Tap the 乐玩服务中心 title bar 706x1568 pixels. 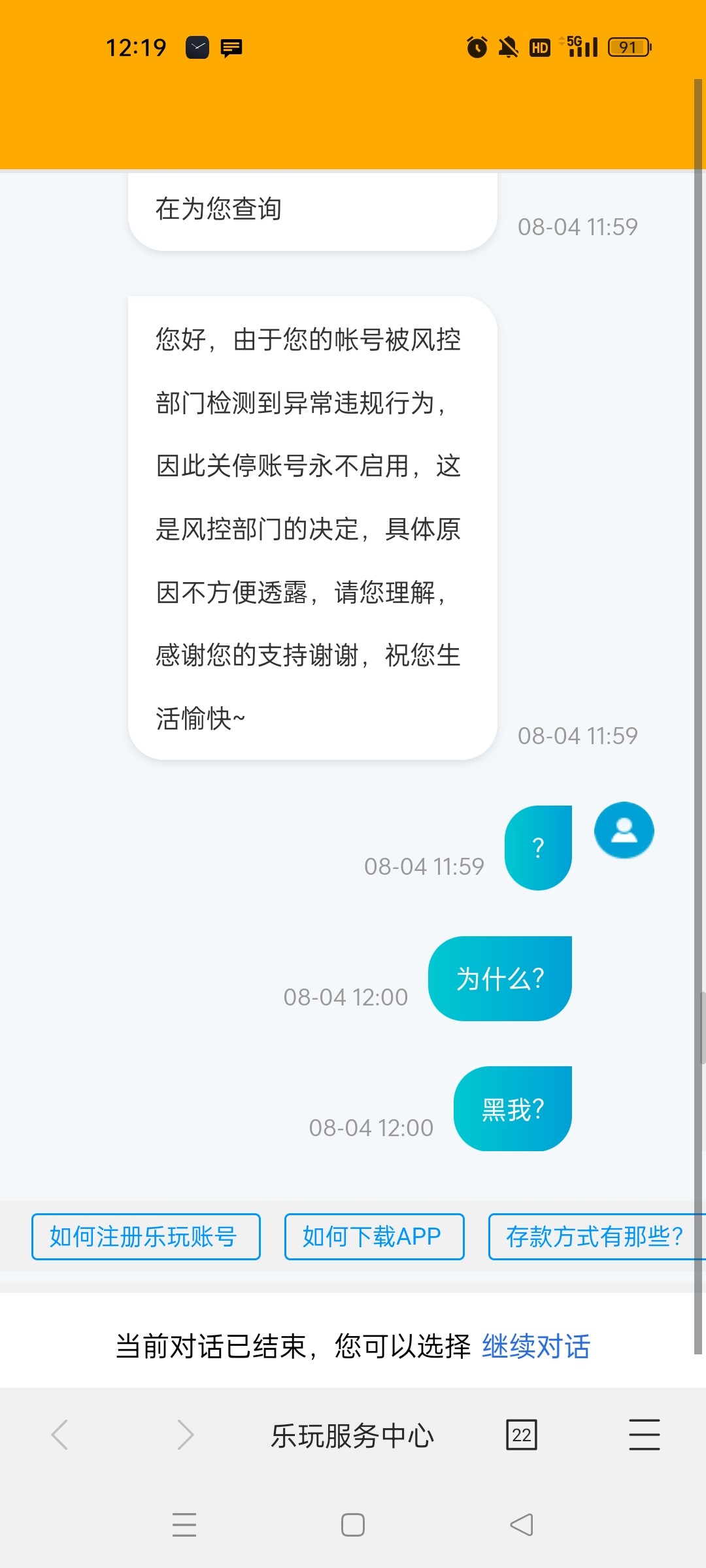[x=352, y=1435]
